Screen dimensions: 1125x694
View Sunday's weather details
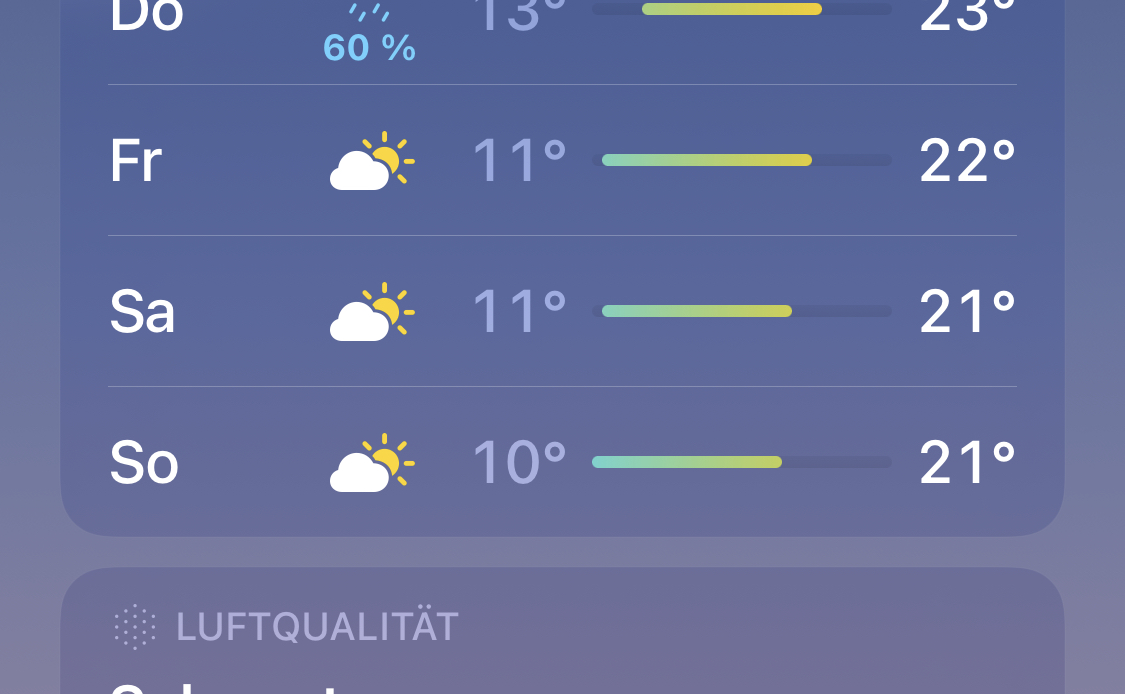(x=562, y=462)
